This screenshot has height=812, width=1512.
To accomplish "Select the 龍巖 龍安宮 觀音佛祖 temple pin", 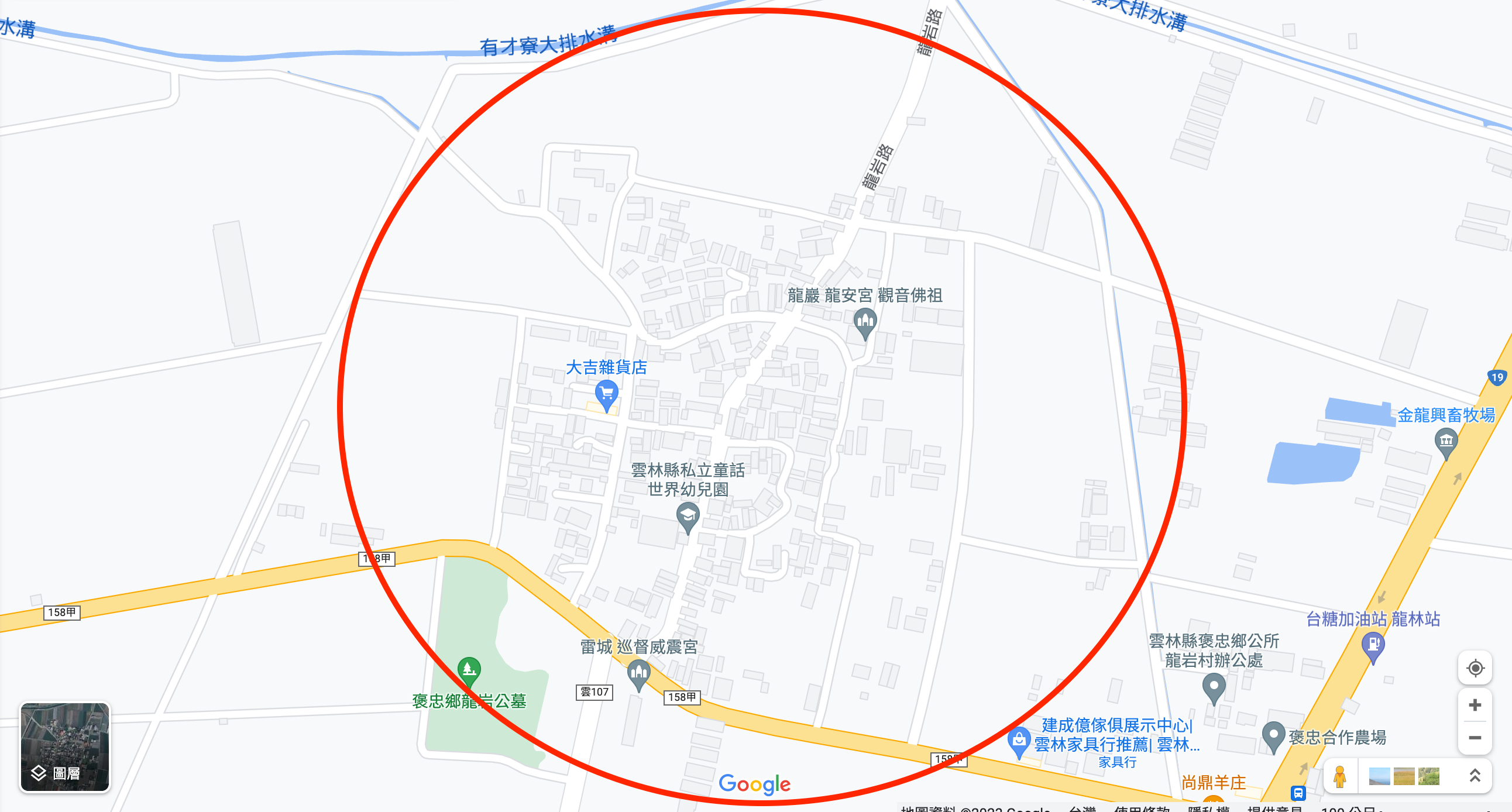I will point(865,322).
